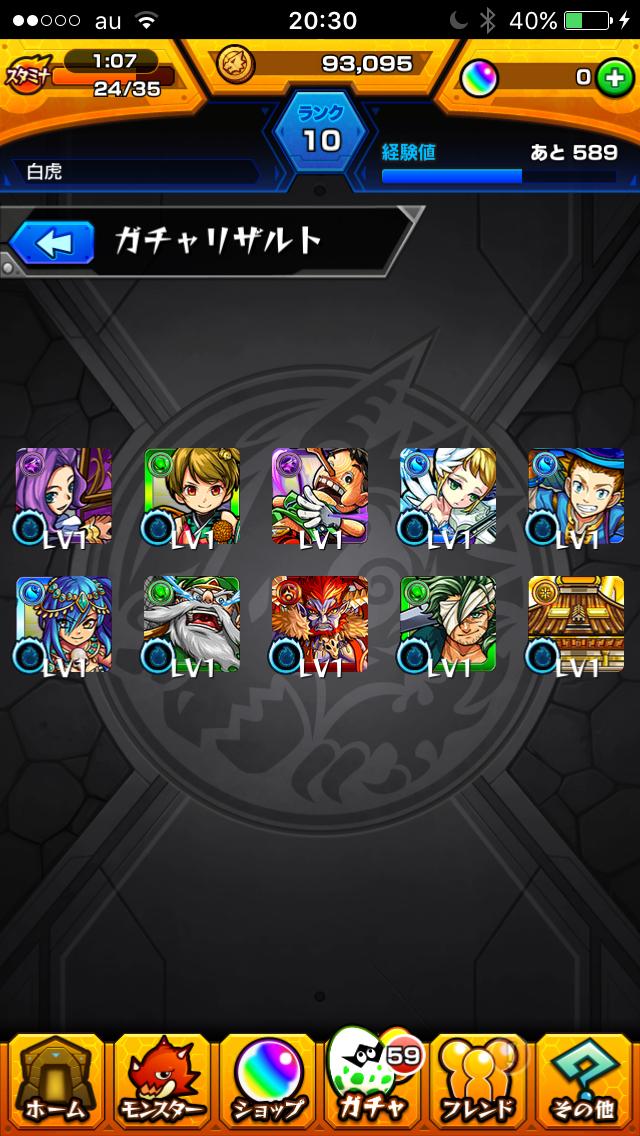The width and height of the screenshot is (640, 1136).
Task: Open the blue-haired woman with gold headdress
Action: (x=64, y=625)
